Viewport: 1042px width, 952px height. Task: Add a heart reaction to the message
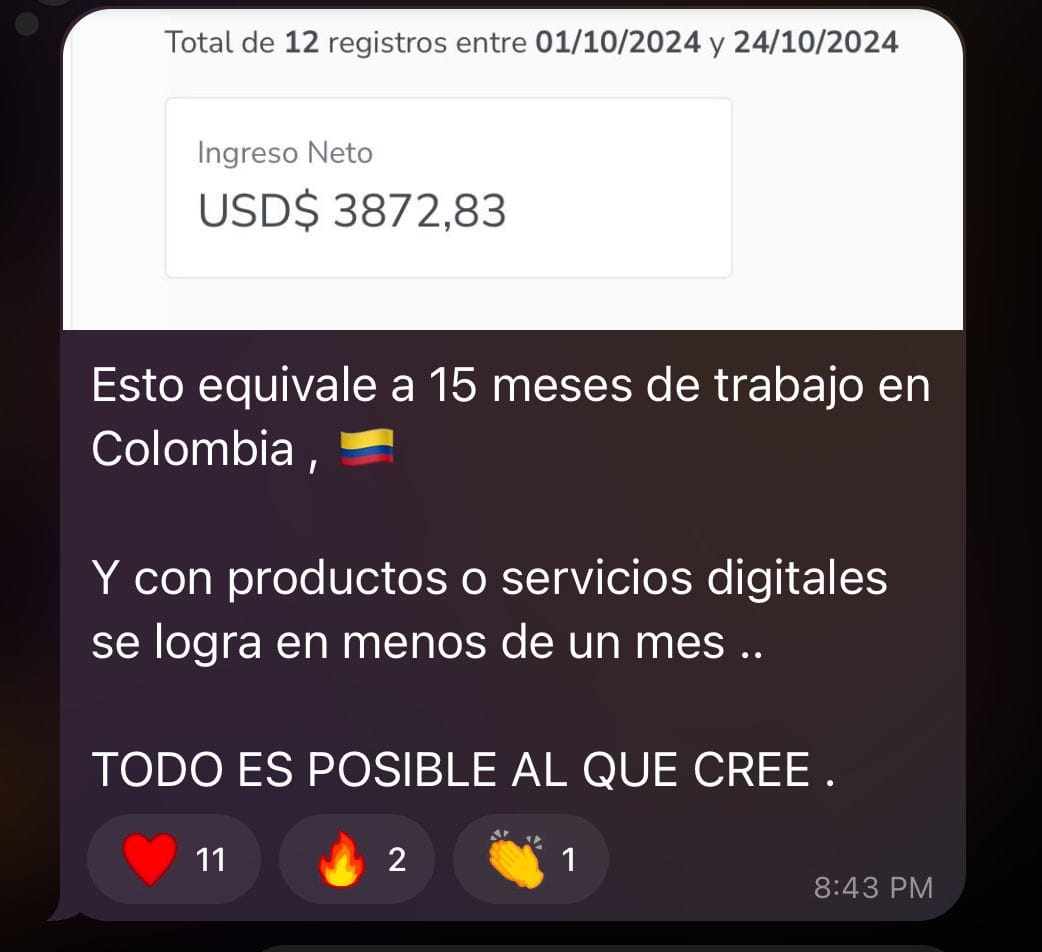[x=174, y=859]
